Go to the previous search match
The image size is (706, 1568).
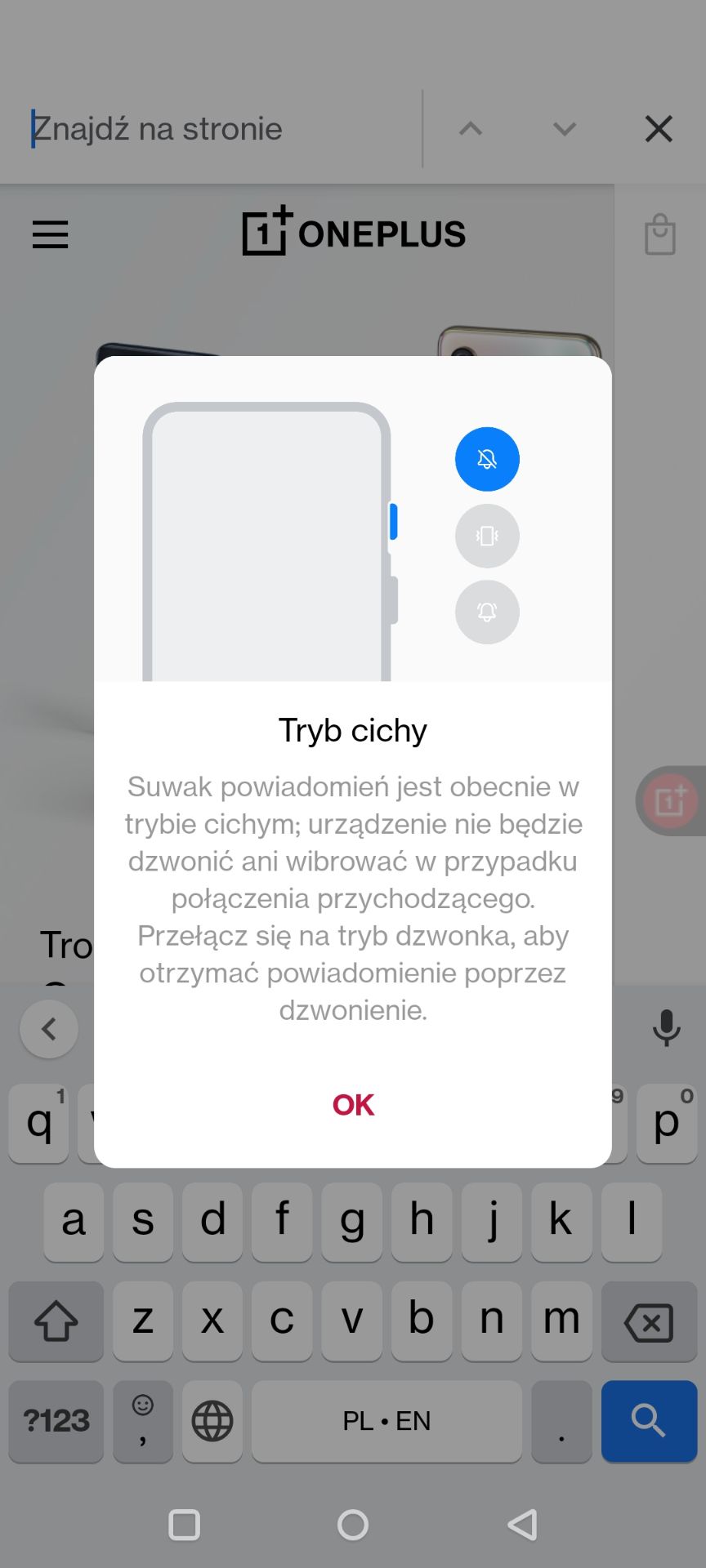[471, 129]
